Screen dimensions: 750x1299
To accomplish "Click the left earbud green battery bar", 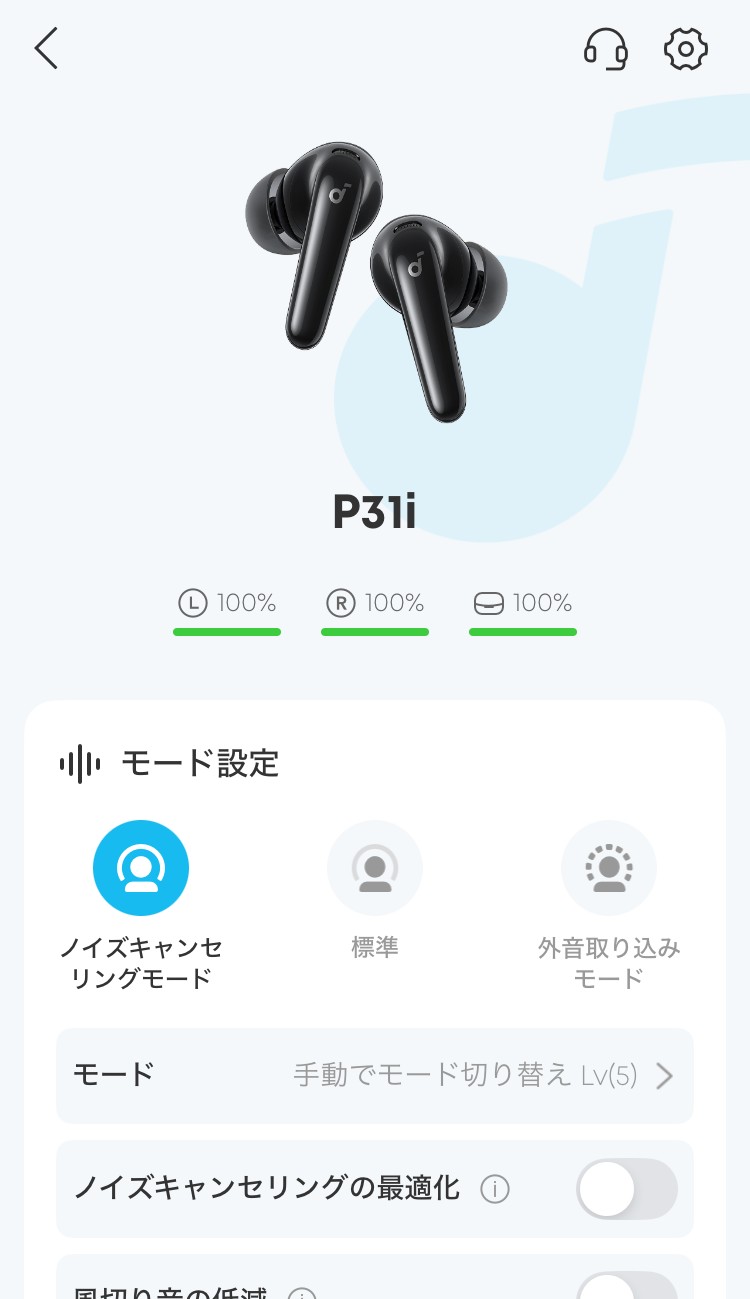I will [227, 632].
